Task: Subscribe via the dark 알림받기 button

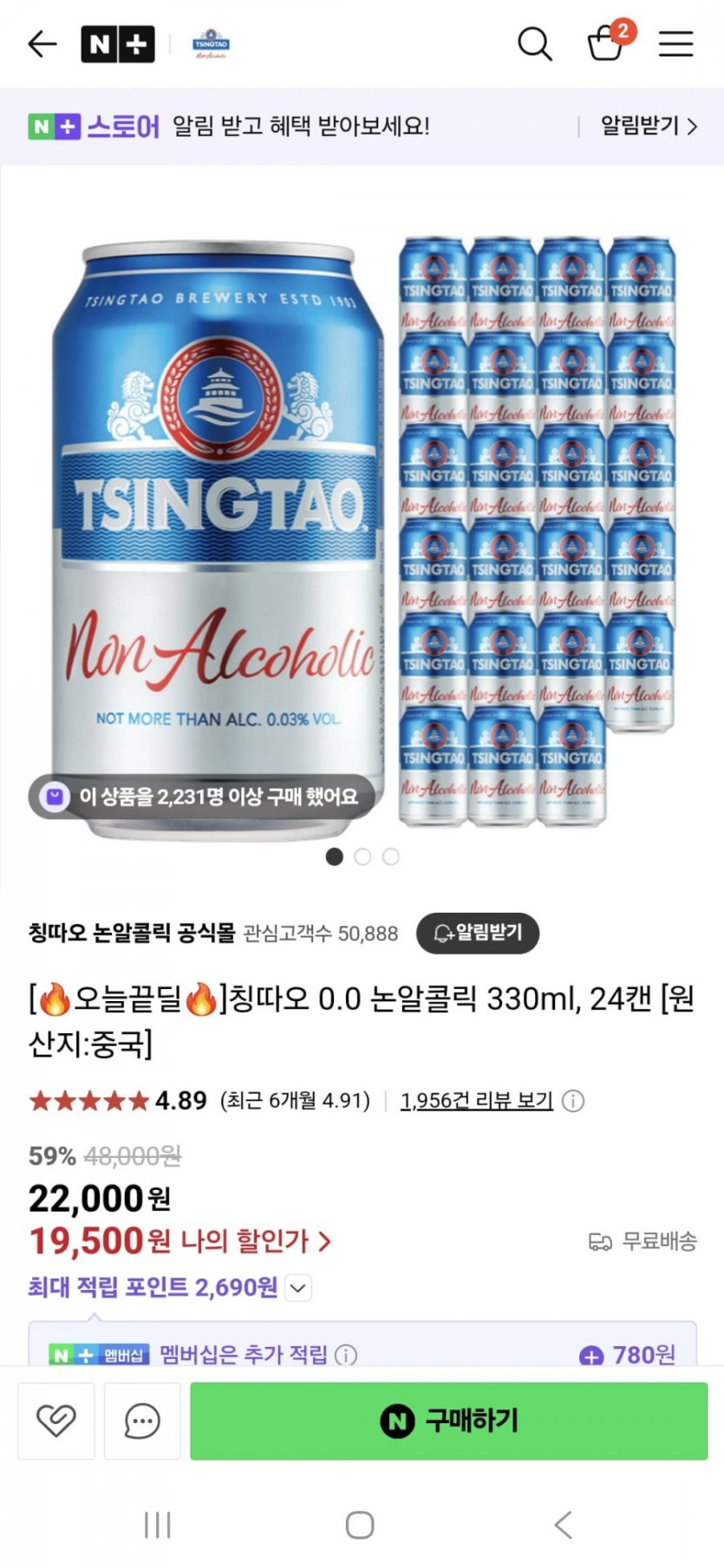Action: pos(478,933)
